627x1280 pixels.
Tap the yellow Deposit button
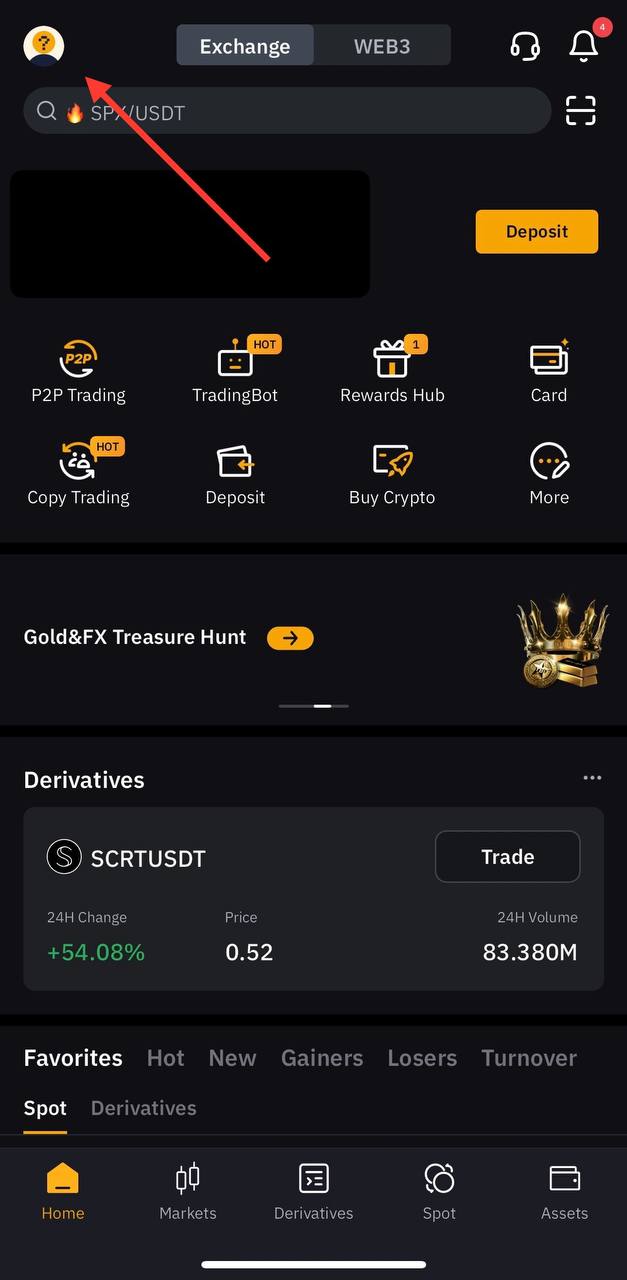click(537, 232)
